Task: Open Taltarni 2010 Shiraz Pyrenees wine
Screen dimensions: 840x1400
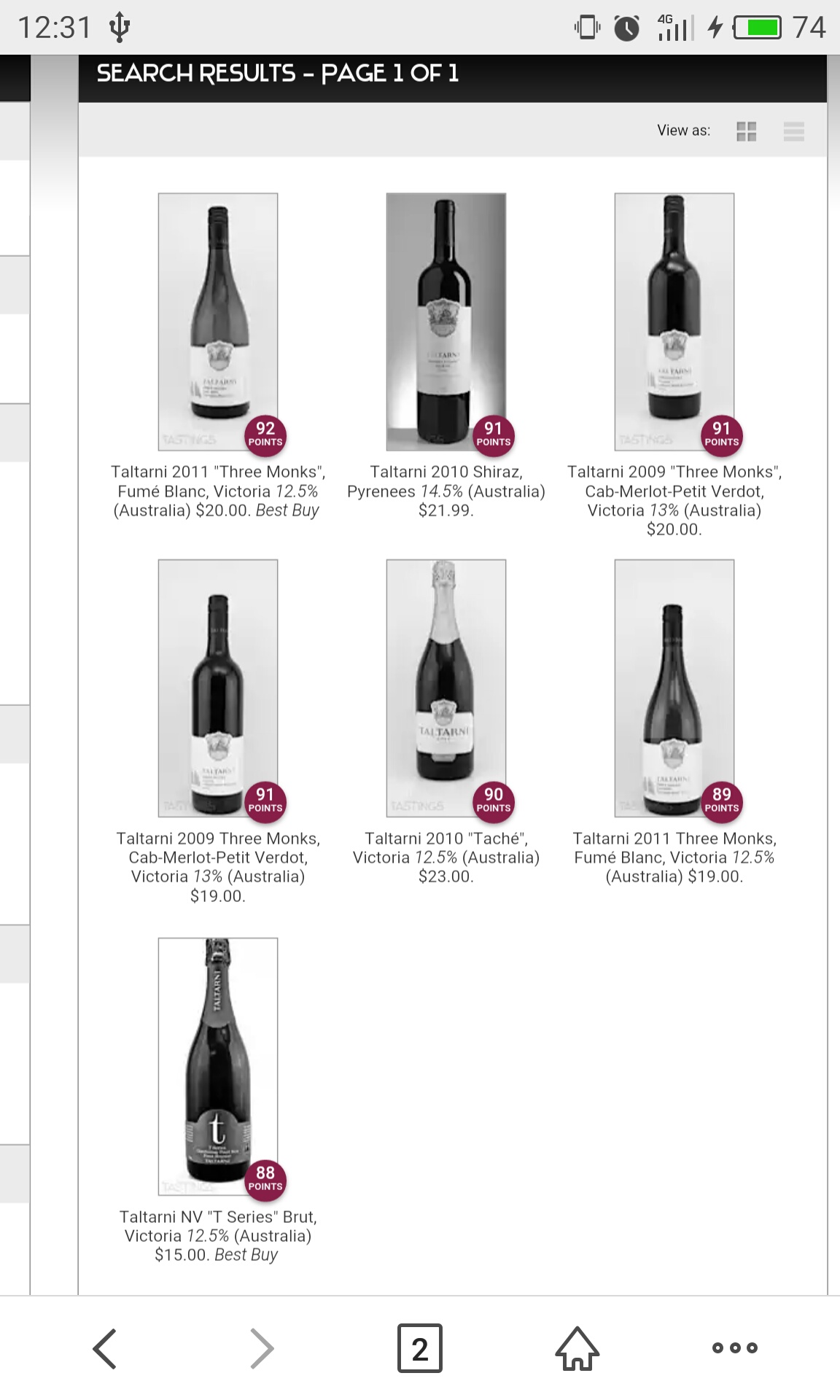Action: click(x=446, y=322)
